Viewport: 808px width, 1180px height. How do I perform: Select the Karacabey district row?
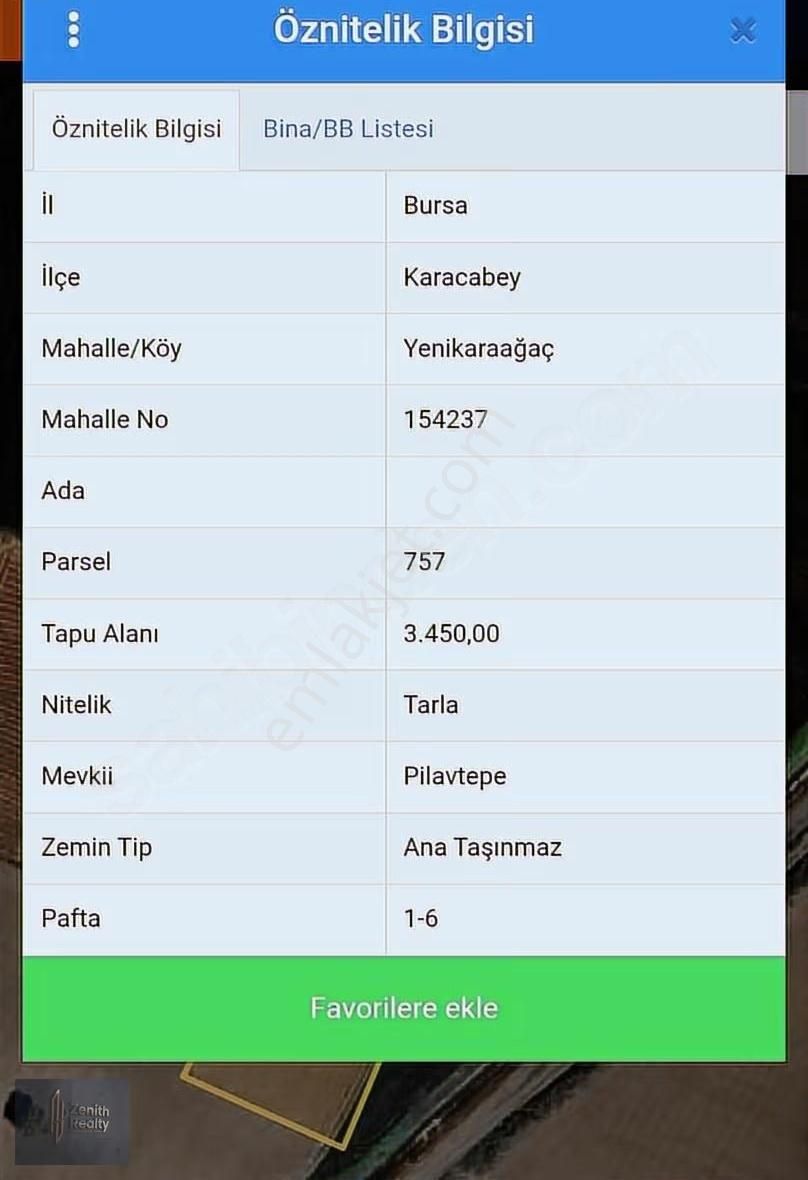pyautogui.click(x=461, y=277)
